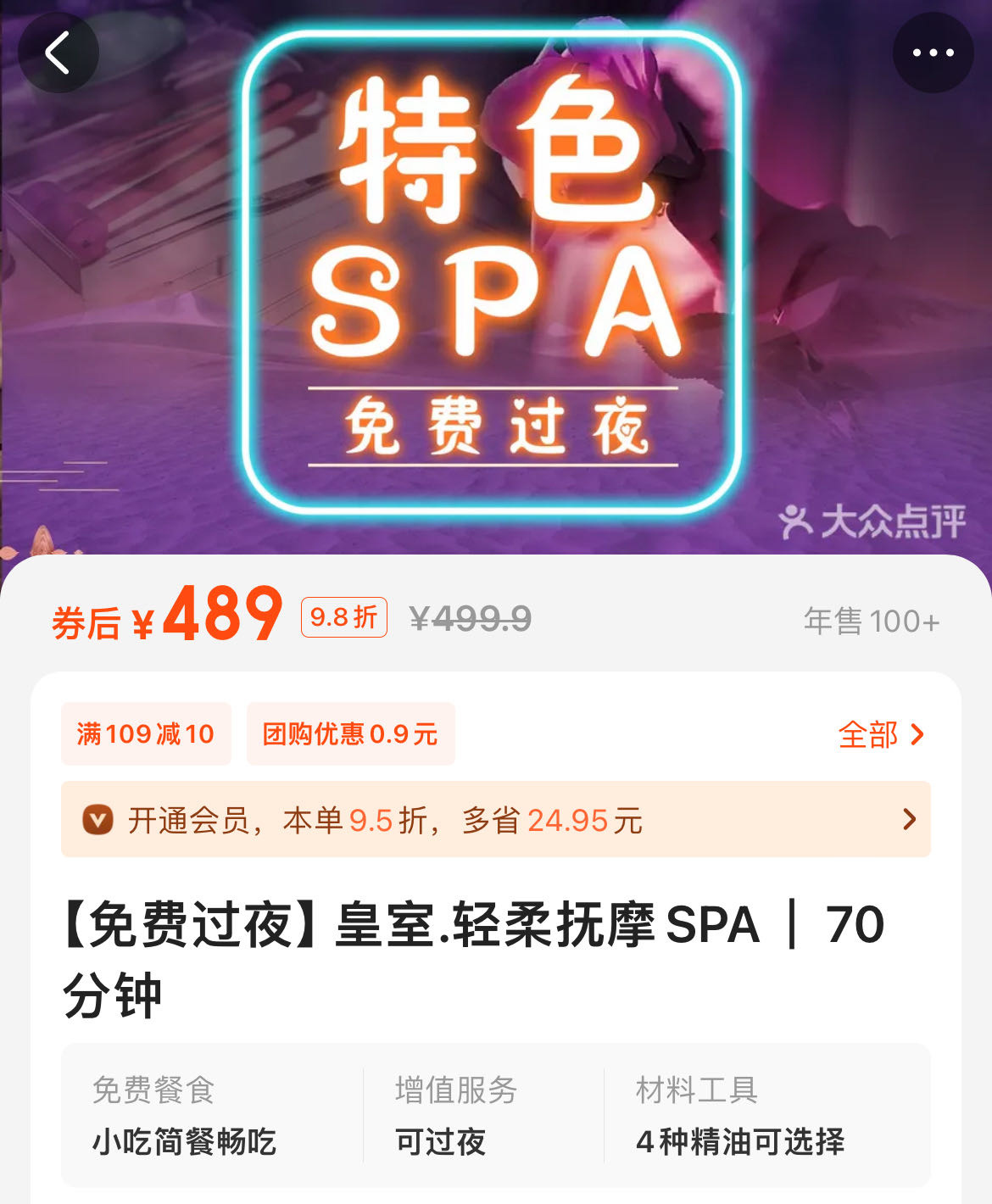992x1204 pixels.
Task: Go back using the top-left arrow
Action: pyautogui.click(x=58, y=53)
